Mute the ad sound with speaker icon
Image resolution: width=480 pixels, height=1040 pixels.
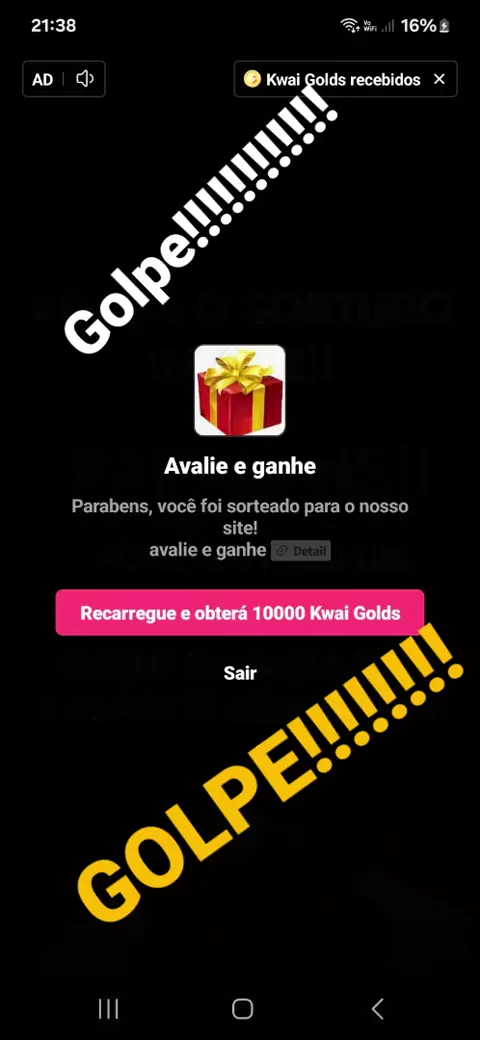coord(84,80)
